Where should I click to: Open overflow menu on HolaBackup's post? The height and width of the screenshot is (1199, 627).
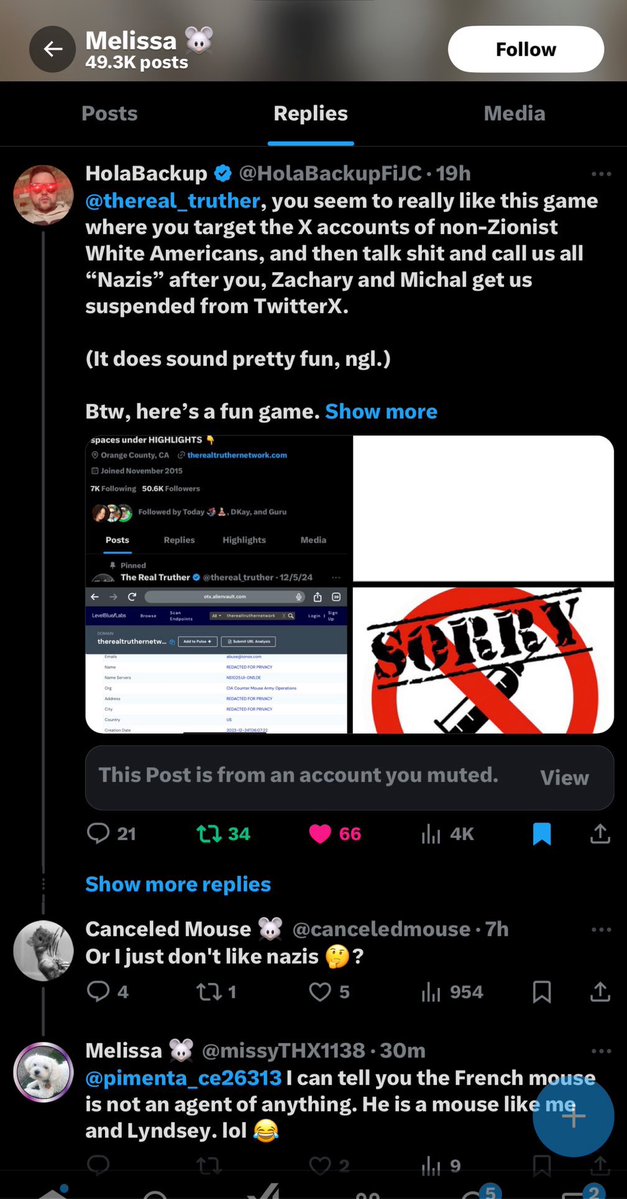point(600,173)
